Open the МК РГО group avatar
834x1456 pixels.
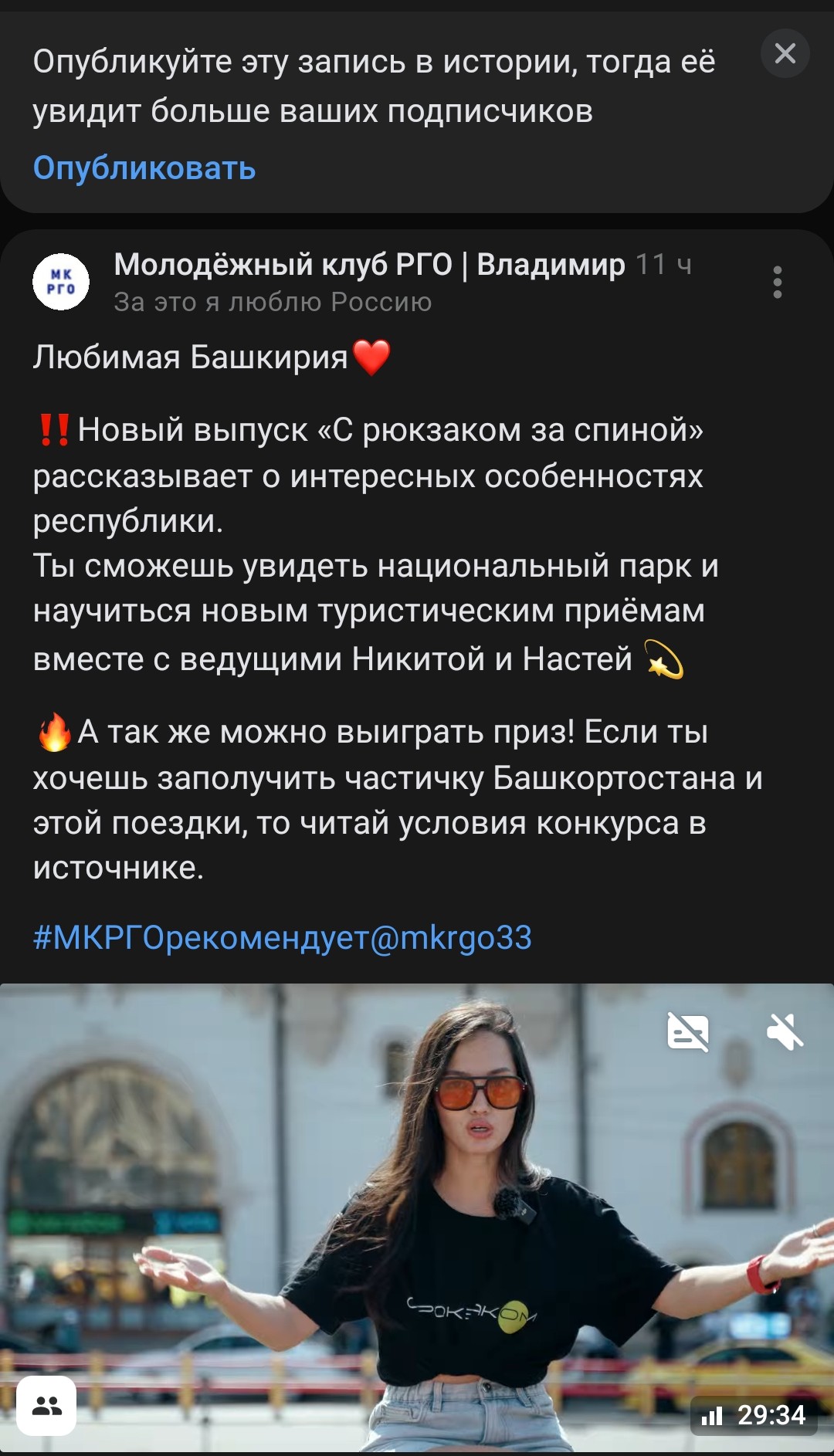tap(61, 282)
